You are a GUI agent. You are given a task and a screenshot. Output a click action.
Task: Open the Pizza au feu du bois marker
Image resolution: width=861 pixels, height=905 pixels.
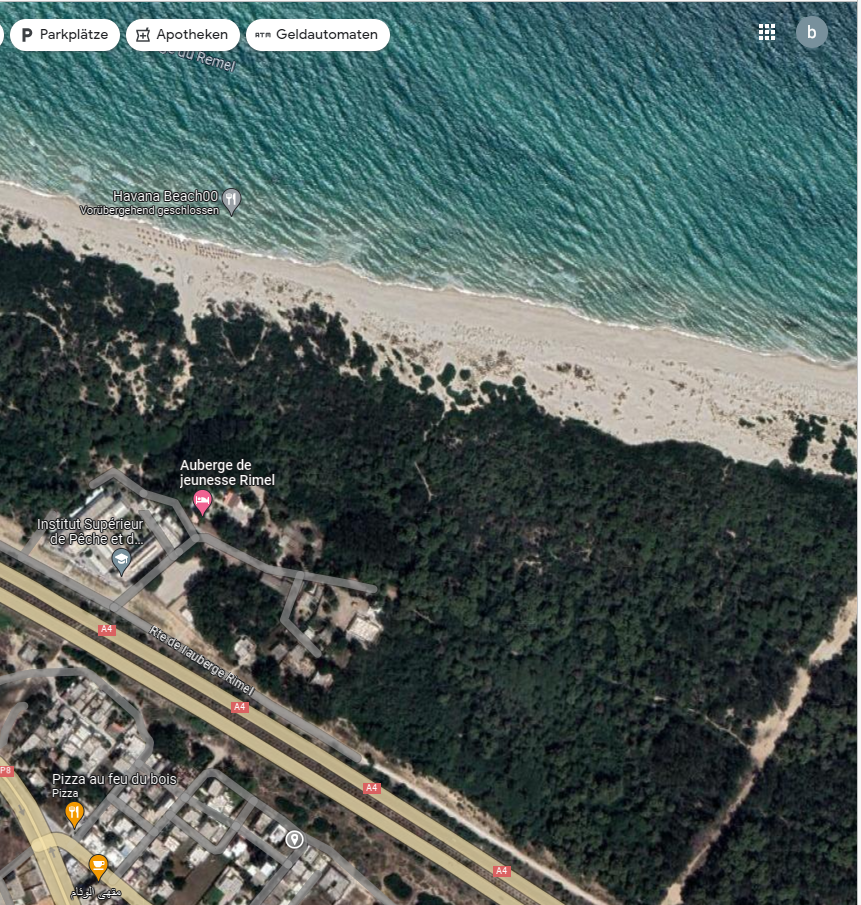click(74, 813)
